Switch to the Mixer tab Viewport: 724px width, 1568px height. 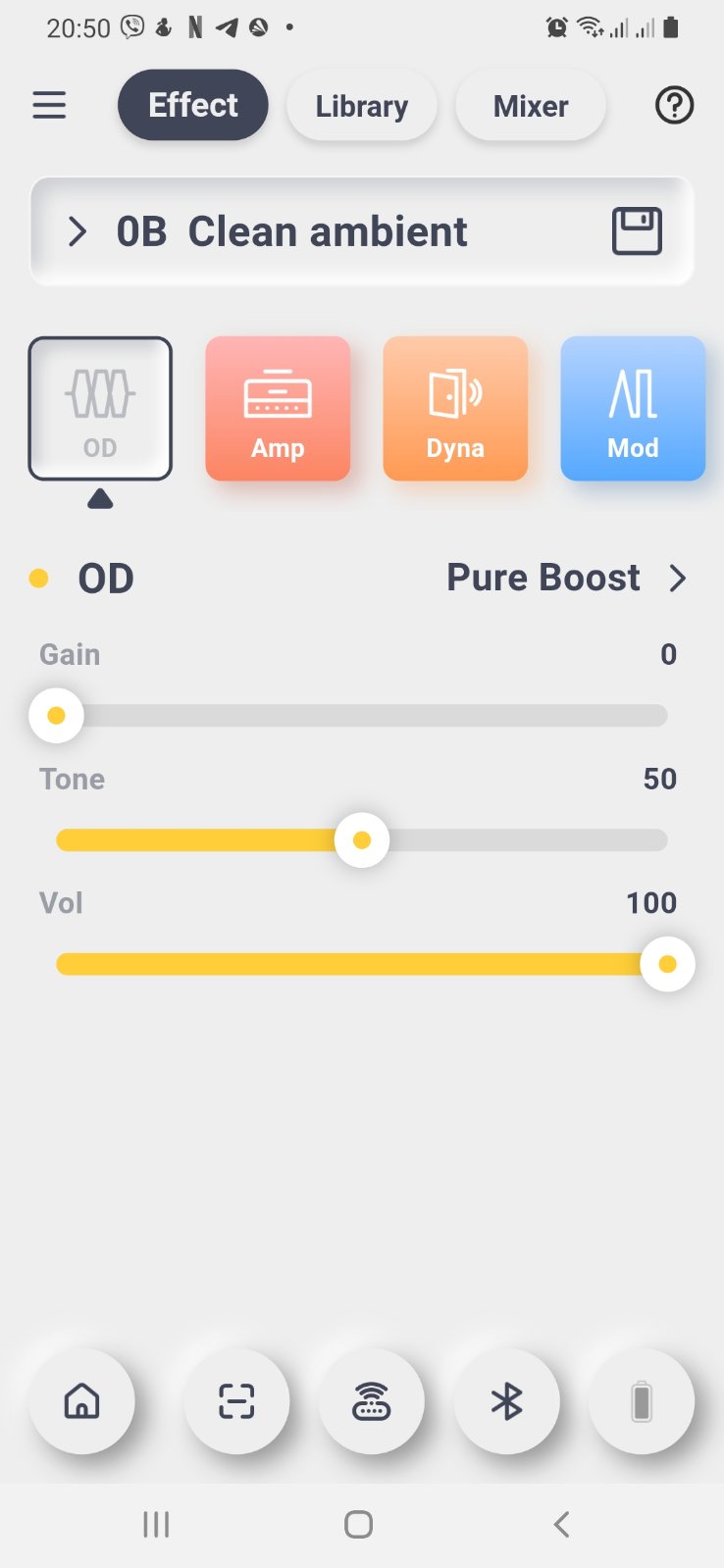pyautogui.click(x=530, y=106)
